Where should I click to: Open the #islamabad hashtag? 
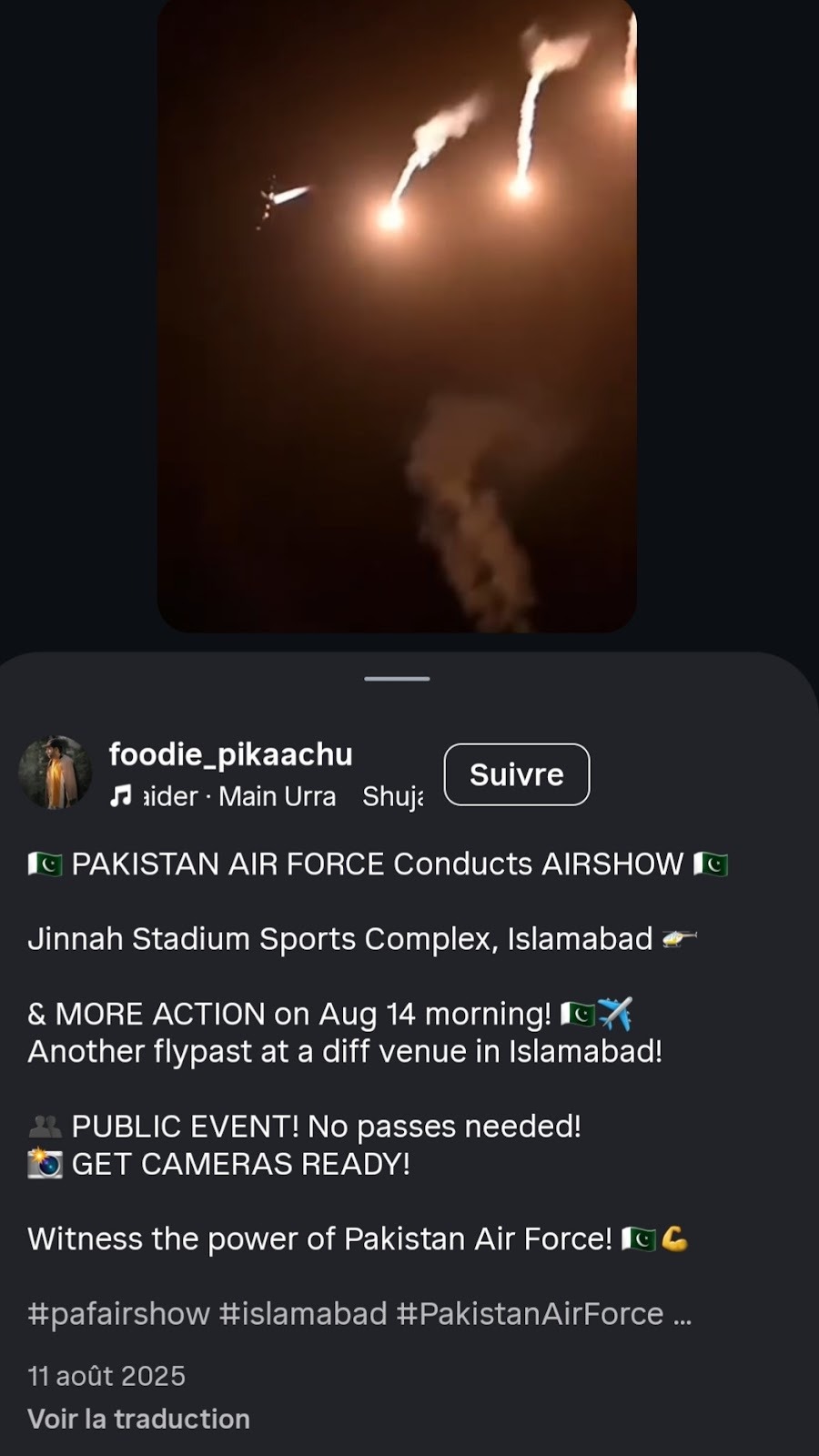pos(303,1314)
